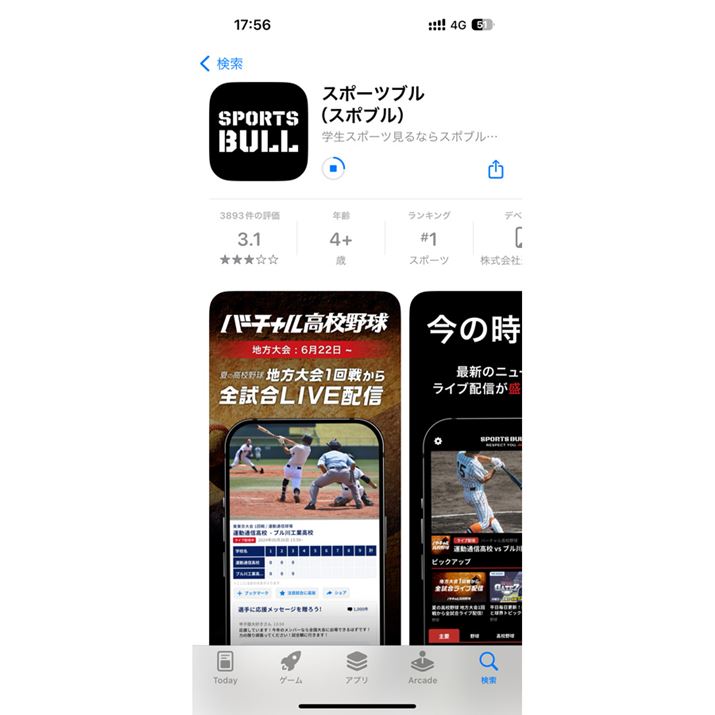
Task: Switch to the アプリ tab
Action: coord(357,668)
